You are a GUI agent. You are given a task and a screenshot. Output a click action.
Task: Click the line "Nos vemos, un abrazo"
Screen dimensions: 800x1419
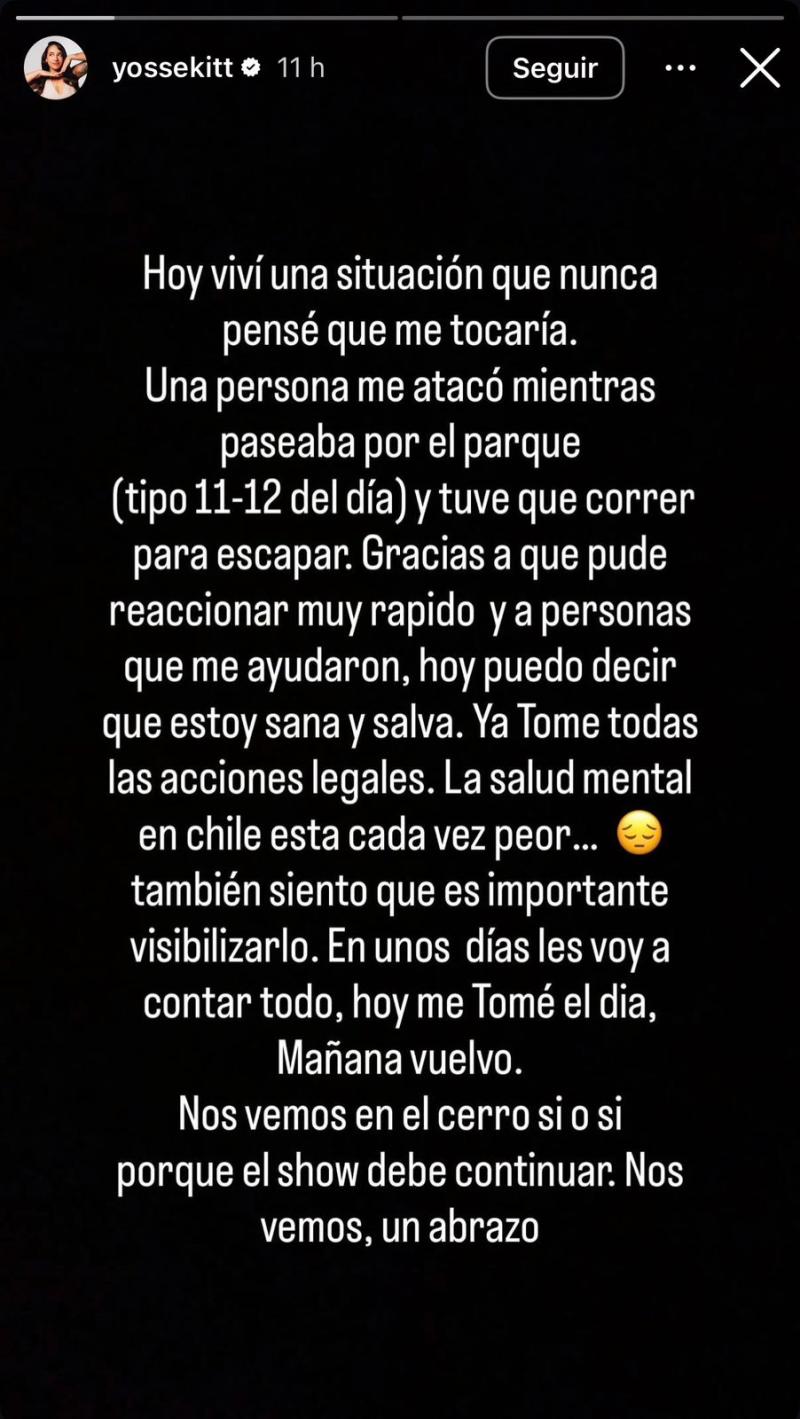click(400, 1230)
